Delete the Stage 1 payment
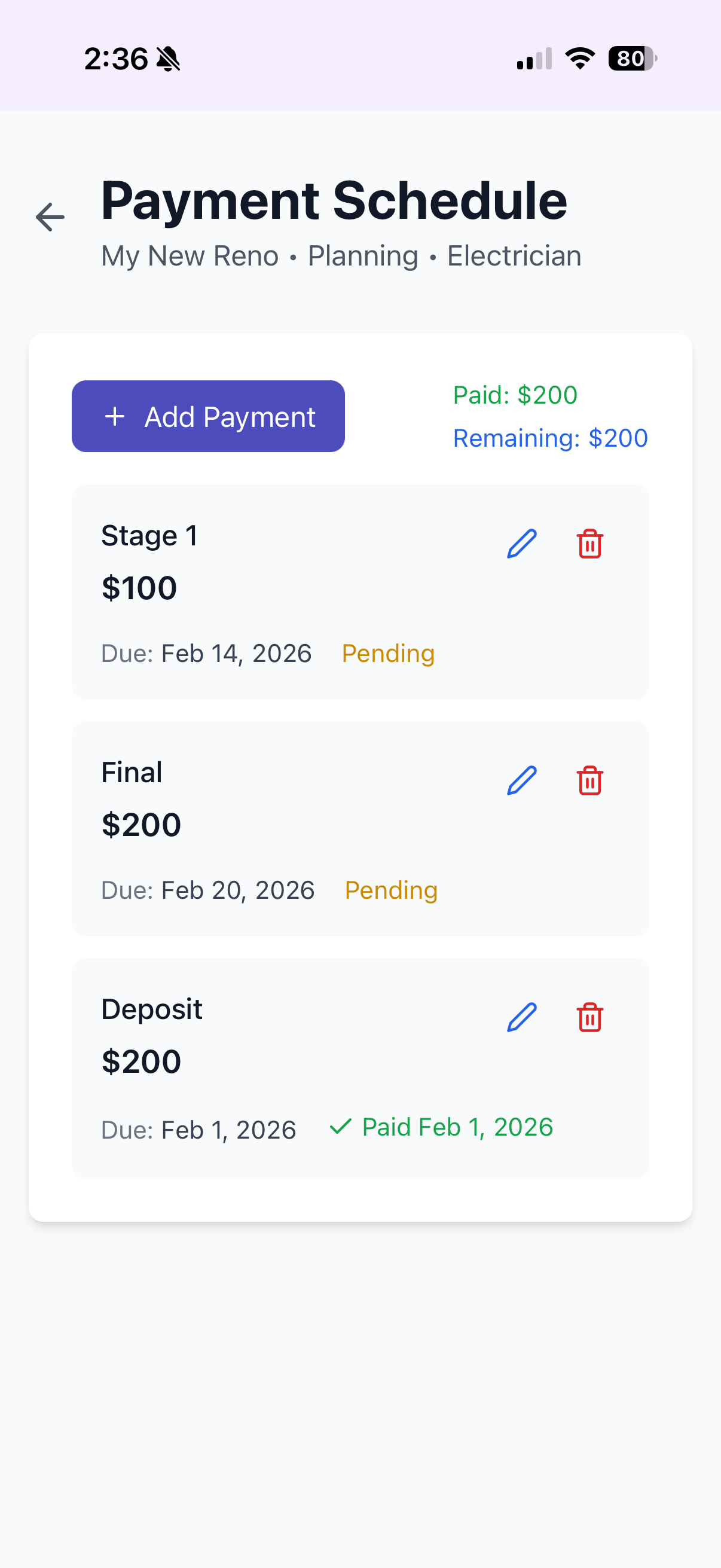 [588, 545]
